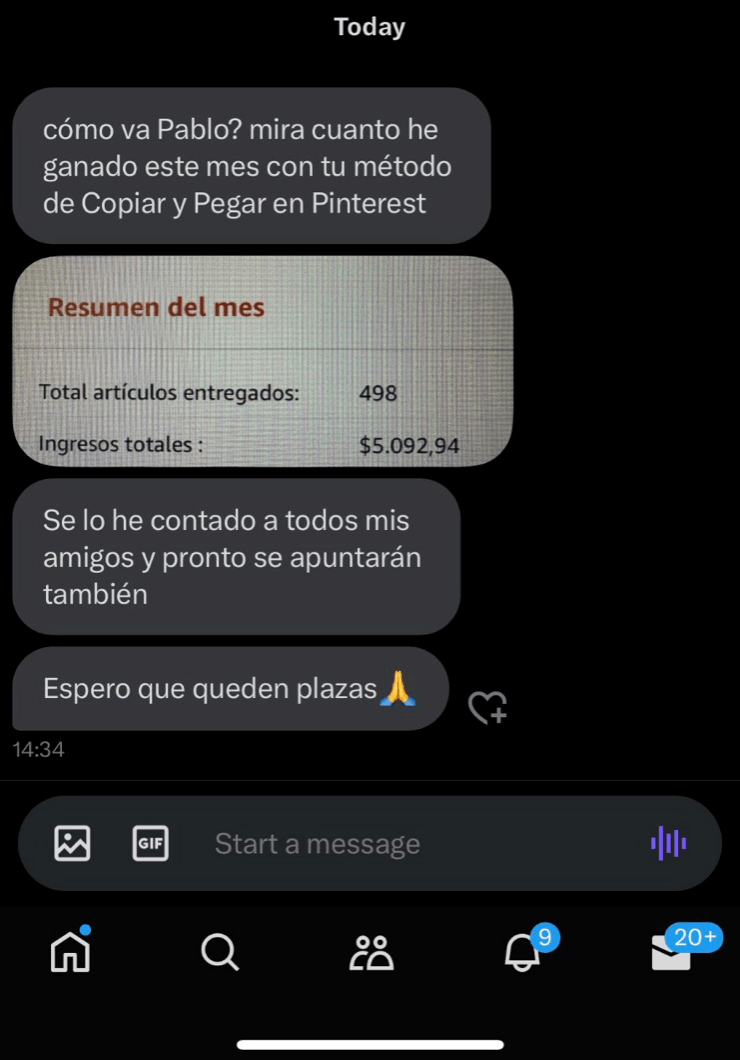This screenshot has height=1060, width=740.
Task: Open the Communities tab
Action: (x=371, y=952)
